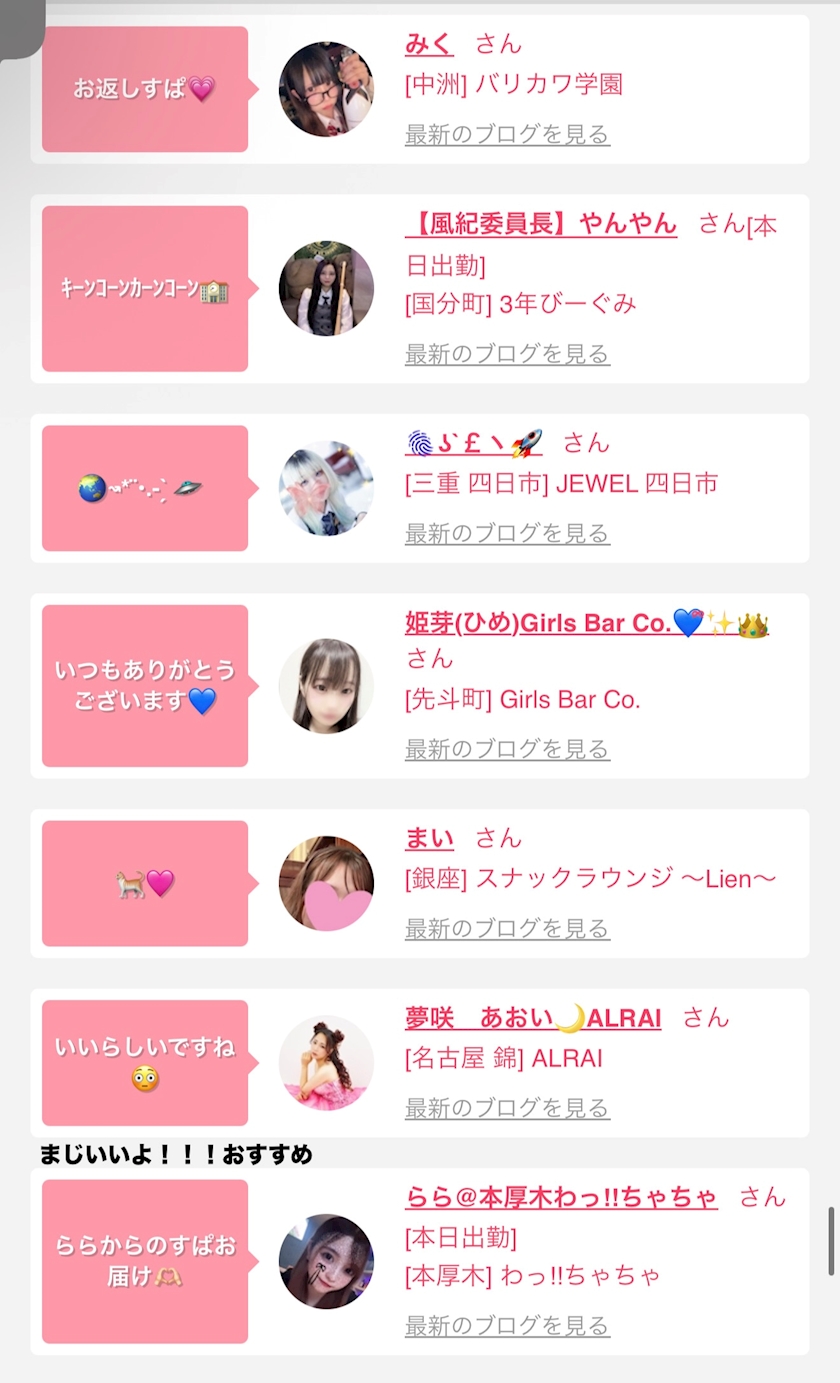The width and height of the screenshot is (840, 1383).
Task: View latest blog under JEWEL 四日市
Action: 507,533
